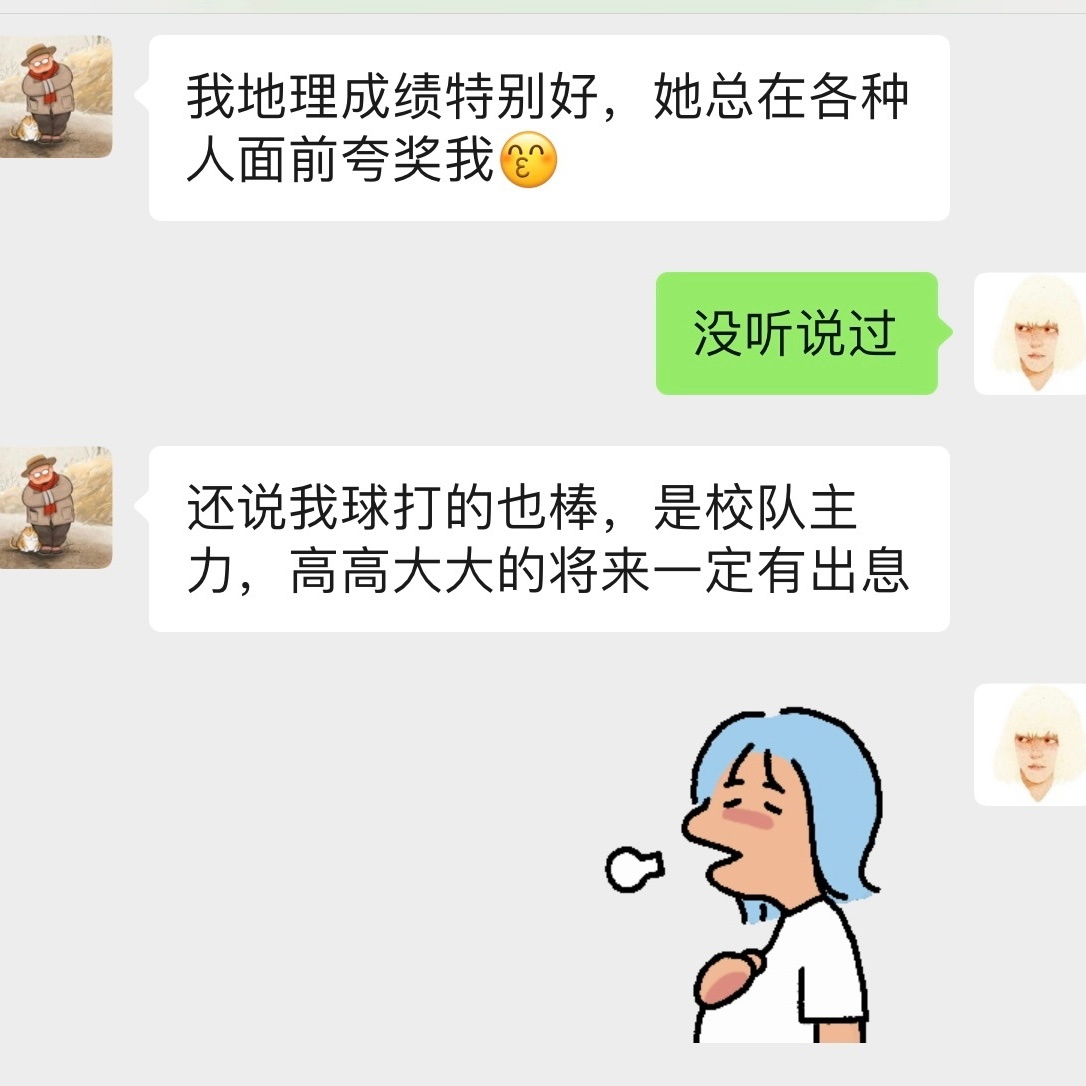1086x1086 pixels.
Task: Tap your avatar next to 没听说过
Action: point(1031,334)
